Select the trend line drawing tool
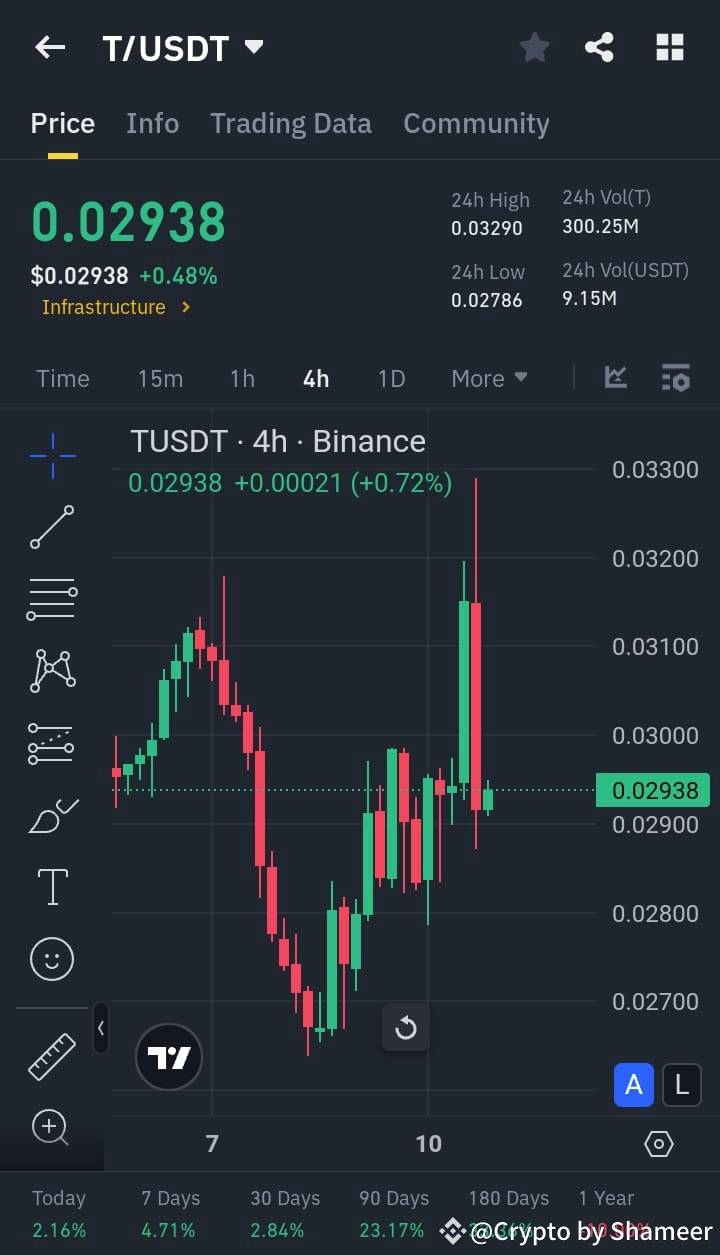 tap(51, 527)
